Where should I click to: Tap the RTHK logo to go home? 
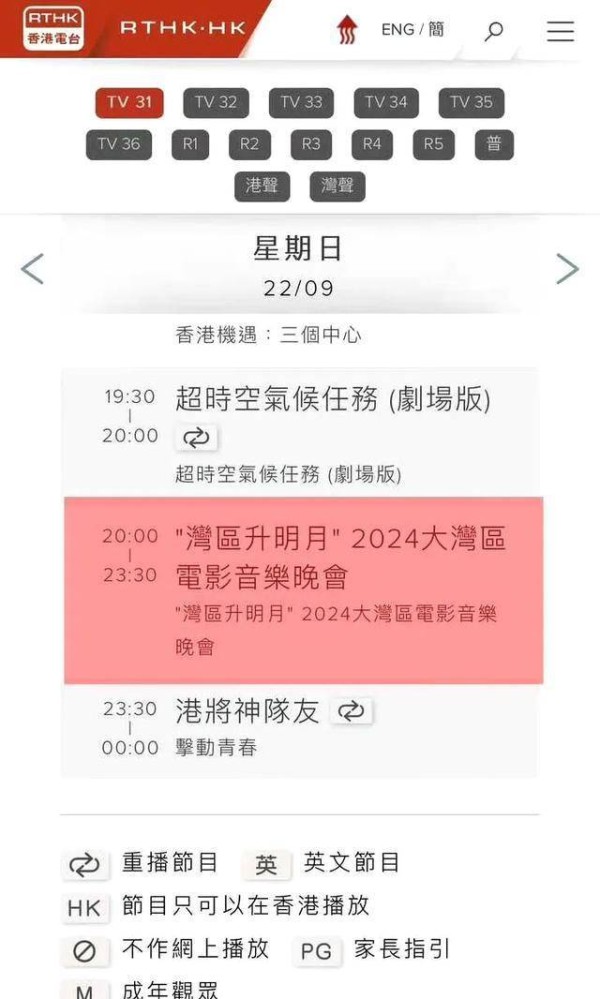55,29
